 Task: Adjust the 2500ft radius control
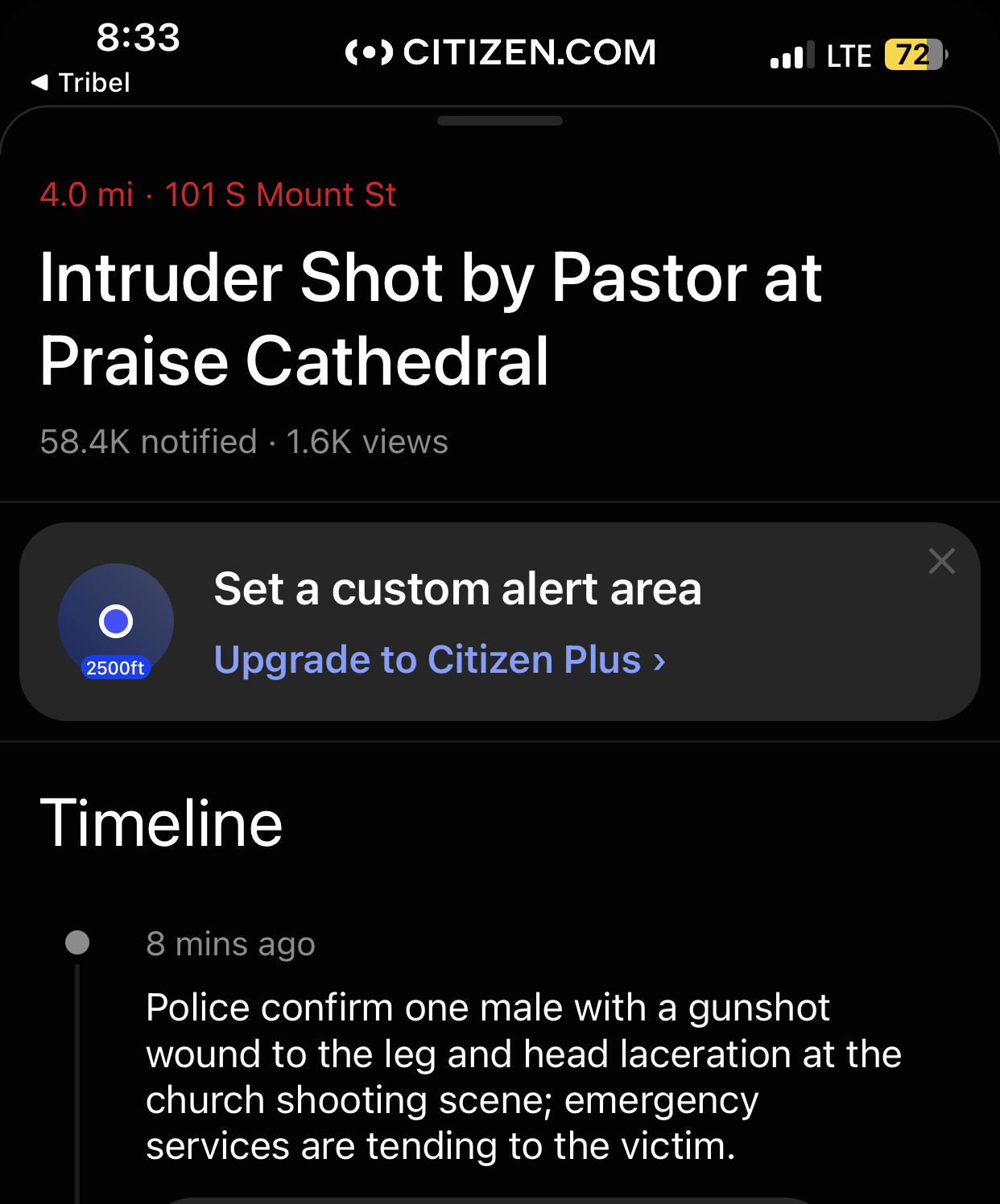click(x=116, y=668)
